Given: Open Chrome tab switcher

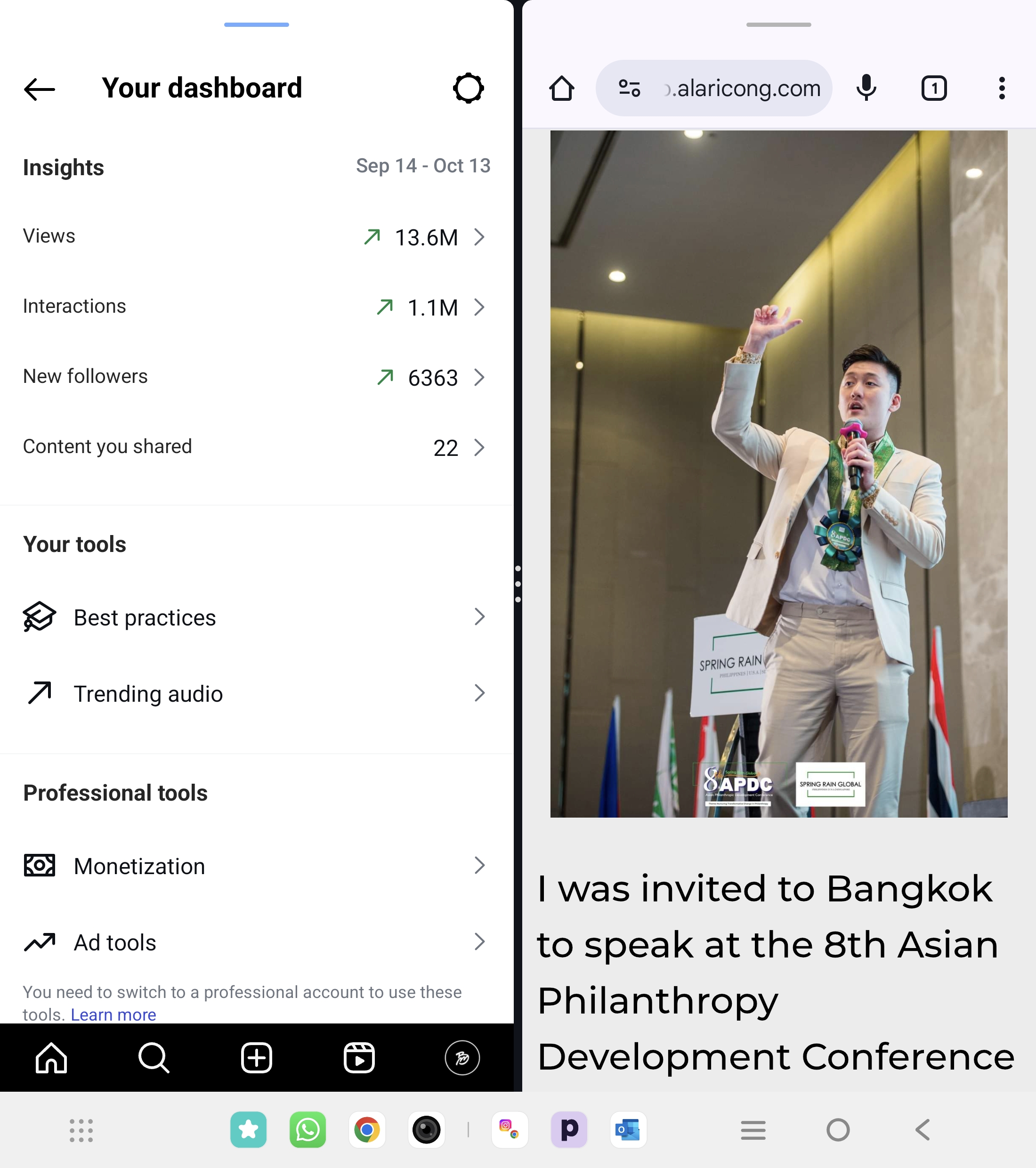Looking at the screenshot, I should pyautogui.click(x=934, y=89).
